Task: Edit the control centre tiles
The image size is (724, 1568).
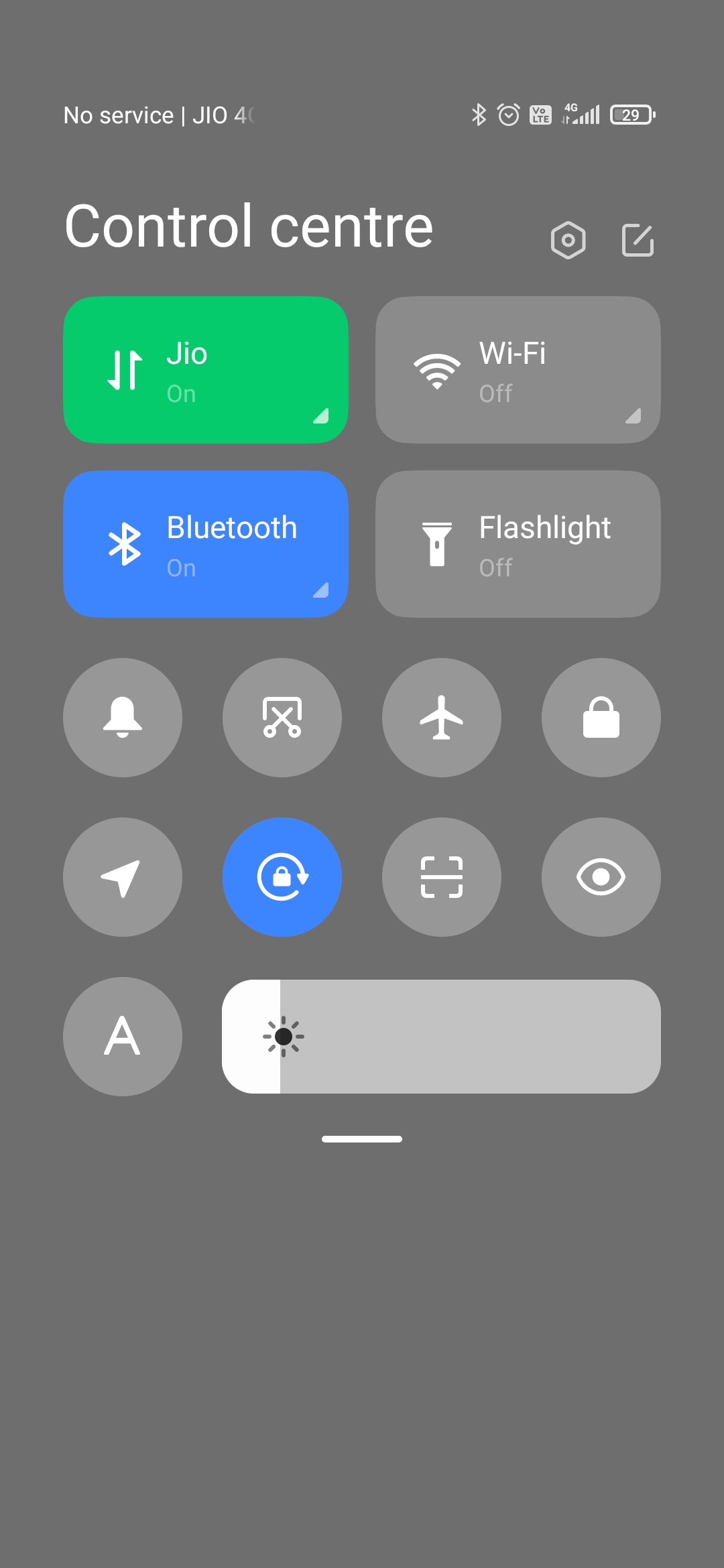Action: (638, 240)
